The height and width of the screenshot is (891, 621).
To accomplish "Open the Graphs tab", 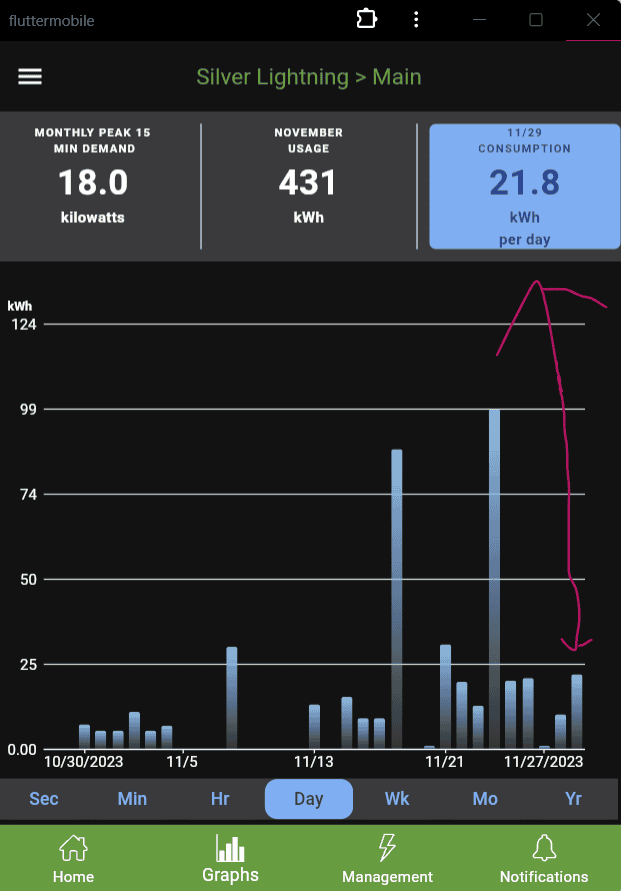I will click(230, 859).
